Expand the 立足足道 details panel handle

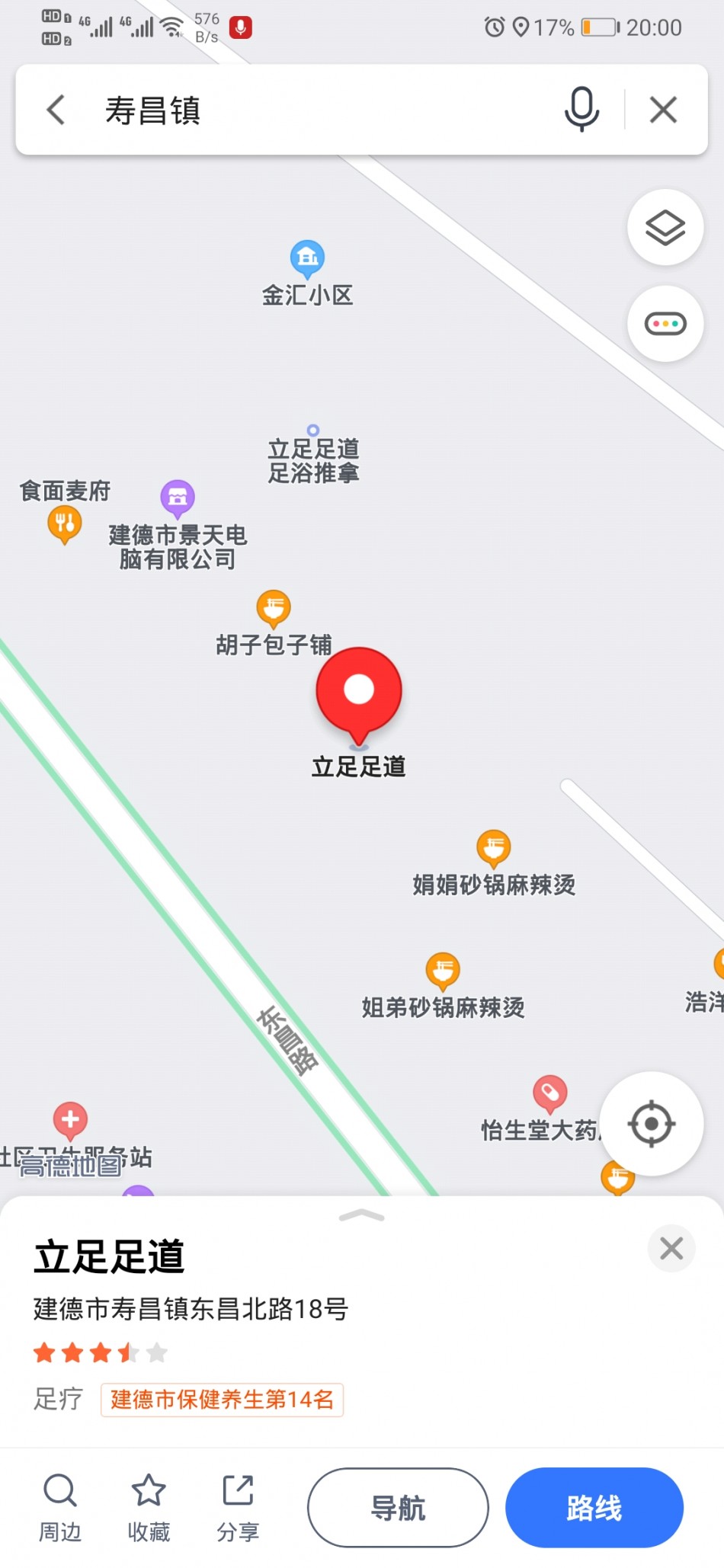362,1216
